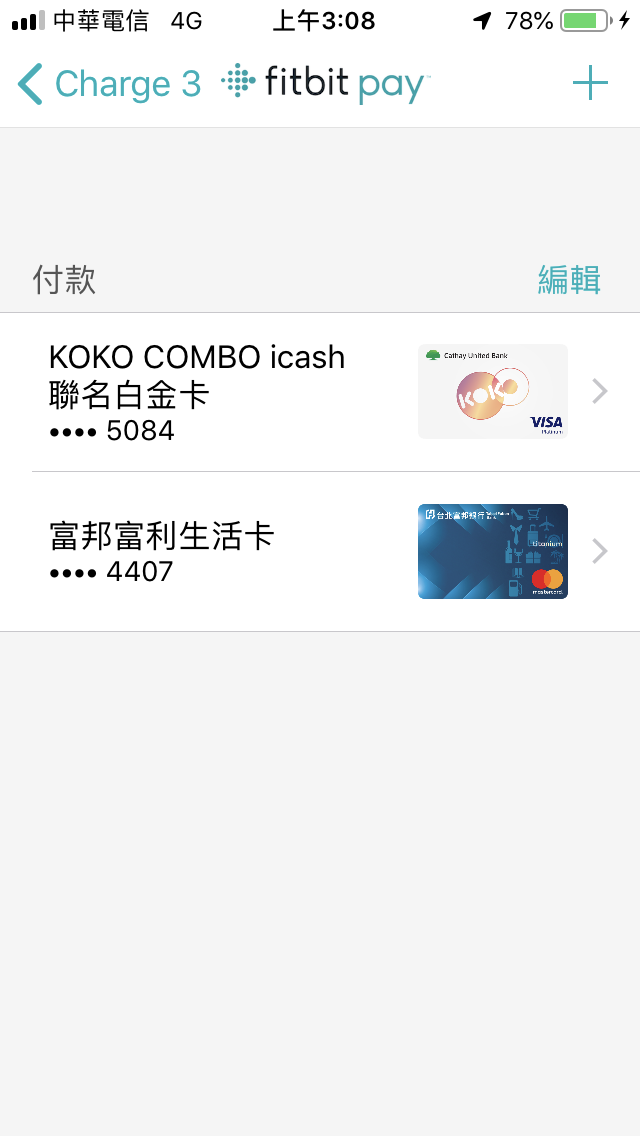Go back to Charge 3
Viewport: 640px width, 1136px height.
pos(109,84)
